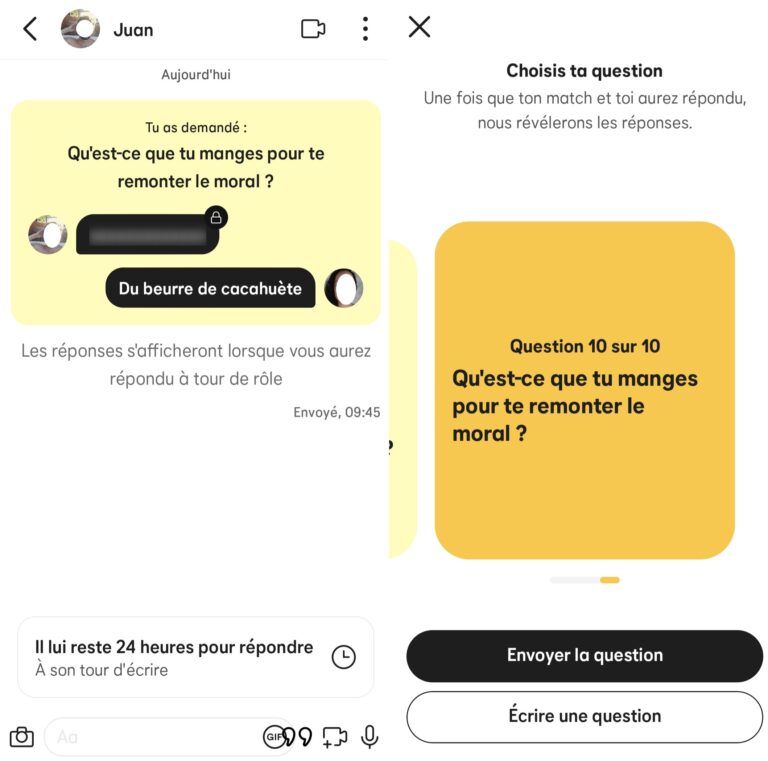Open the question game quote icon
Viewport: 768px width, 761px height.
(299, 738)
